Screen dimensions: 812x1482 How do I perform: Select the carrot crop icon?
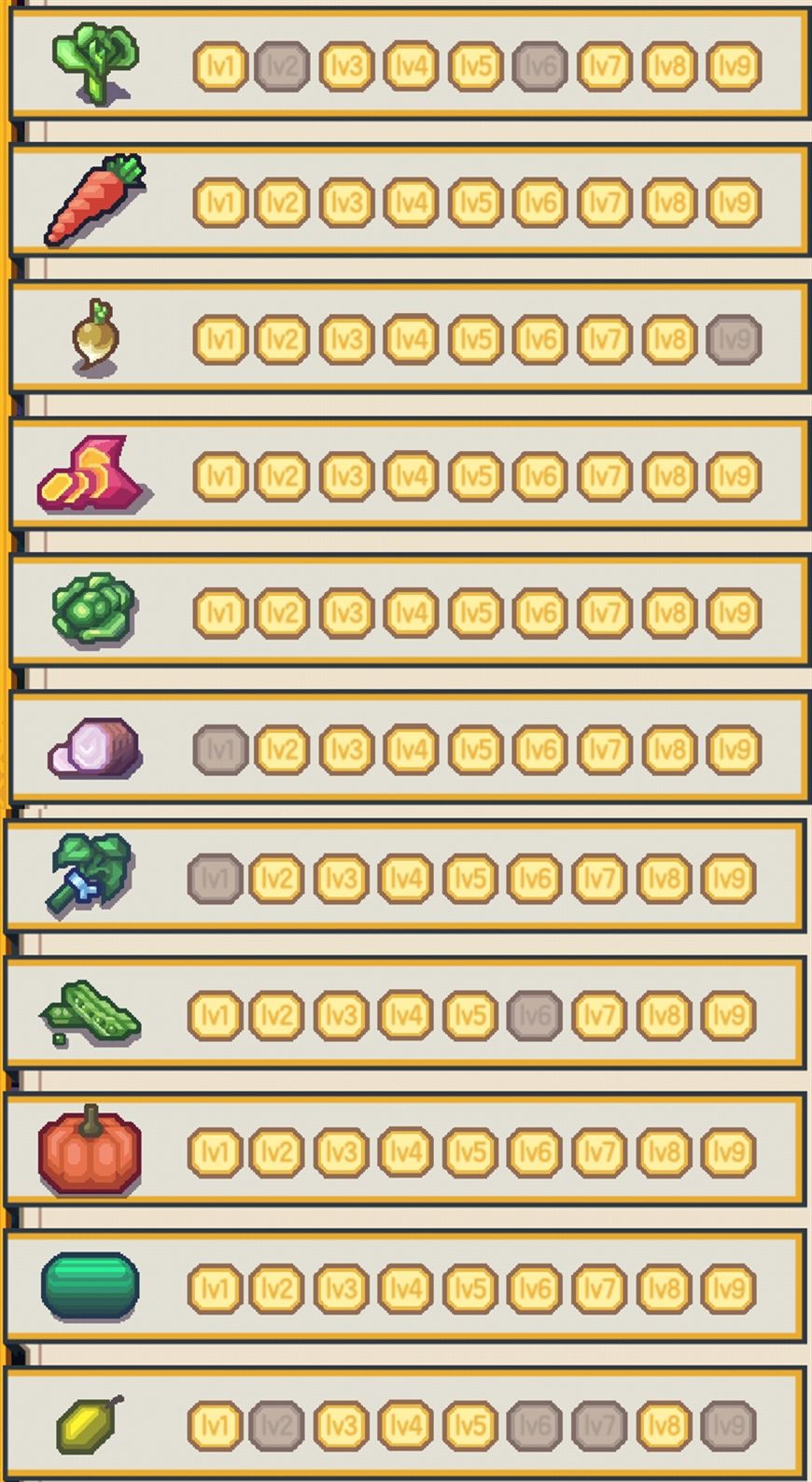pos(93,201)
